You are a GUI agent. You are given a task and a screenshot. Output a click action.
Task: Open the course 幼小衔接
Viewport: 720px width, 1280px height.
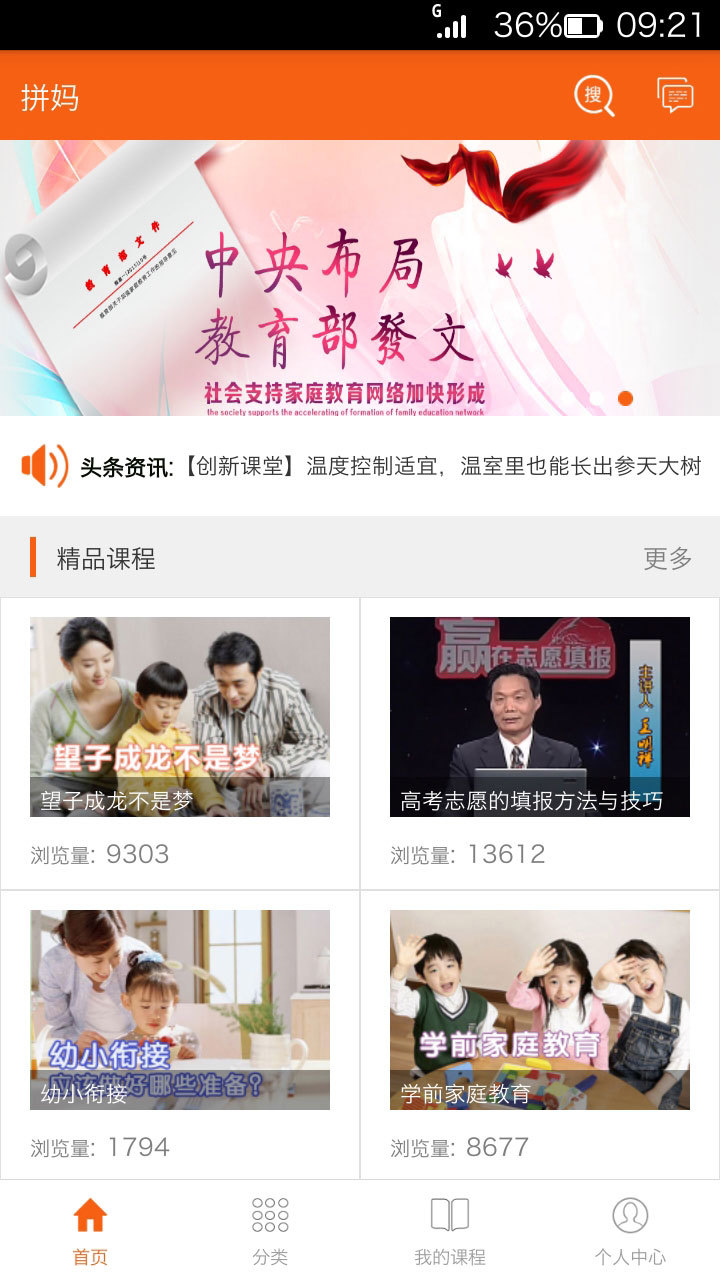point(180,1010)
